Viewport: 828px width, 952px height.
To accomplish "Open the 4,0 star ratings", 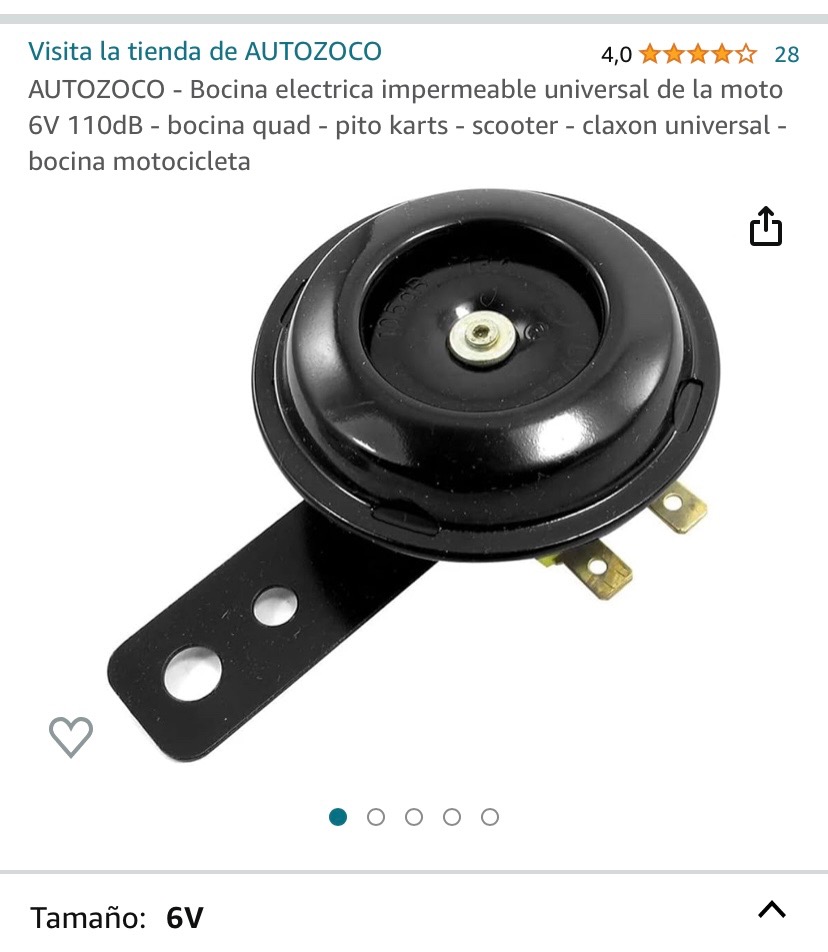I will point(697,54).
